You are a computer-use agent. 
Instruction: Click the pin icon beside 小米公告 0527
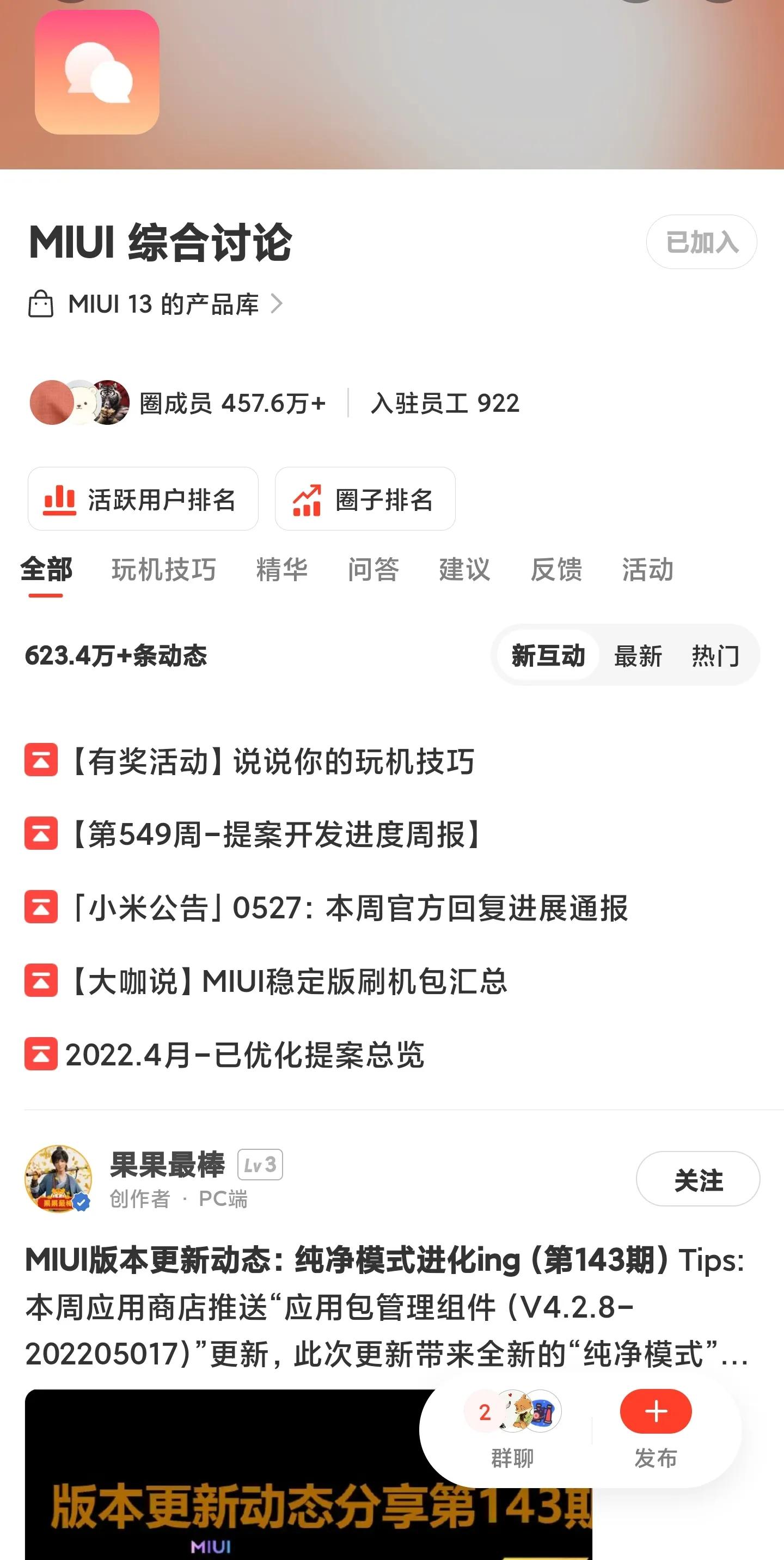click(41, 905)
